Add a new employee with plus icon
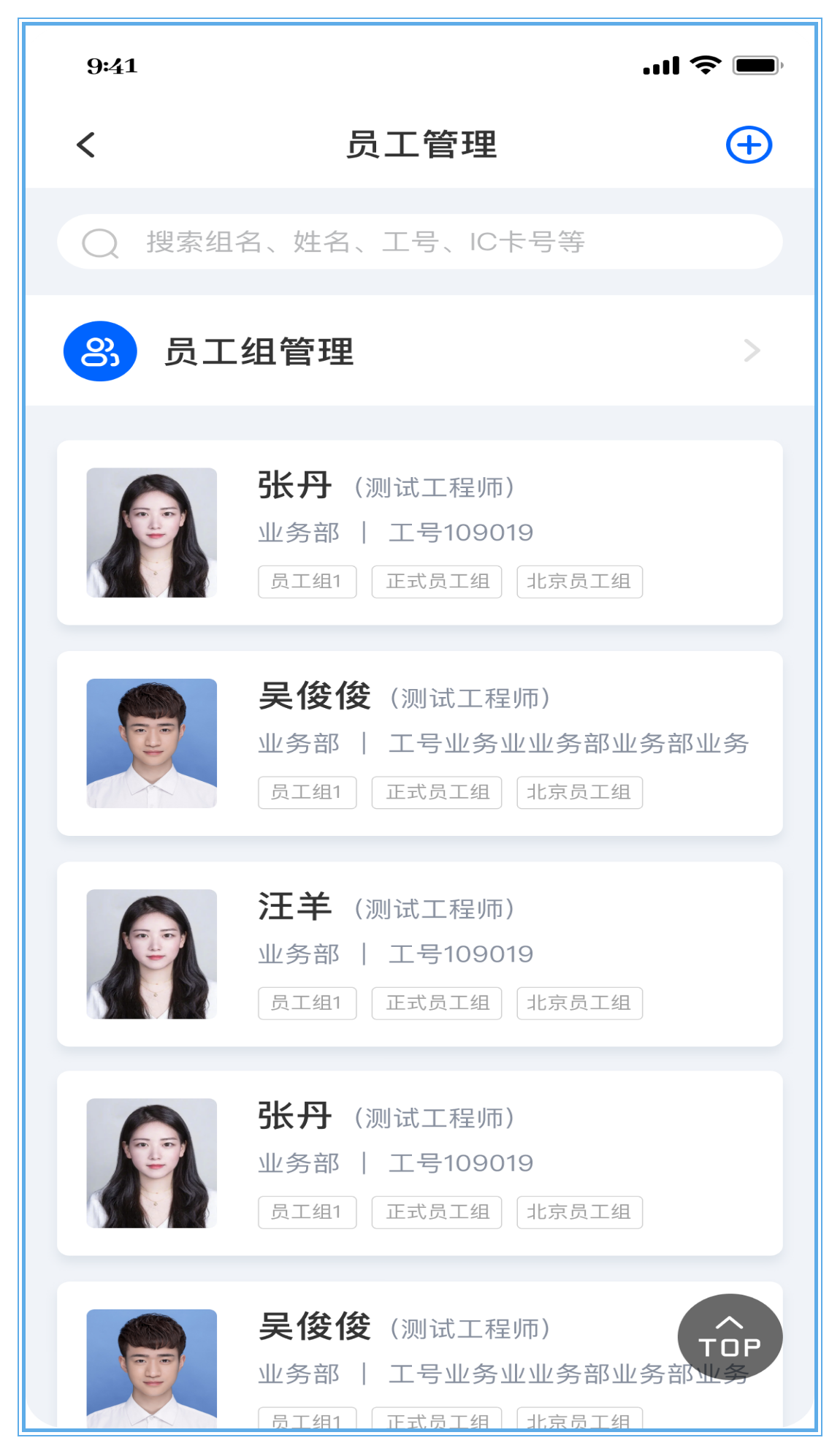 point(749,145)
